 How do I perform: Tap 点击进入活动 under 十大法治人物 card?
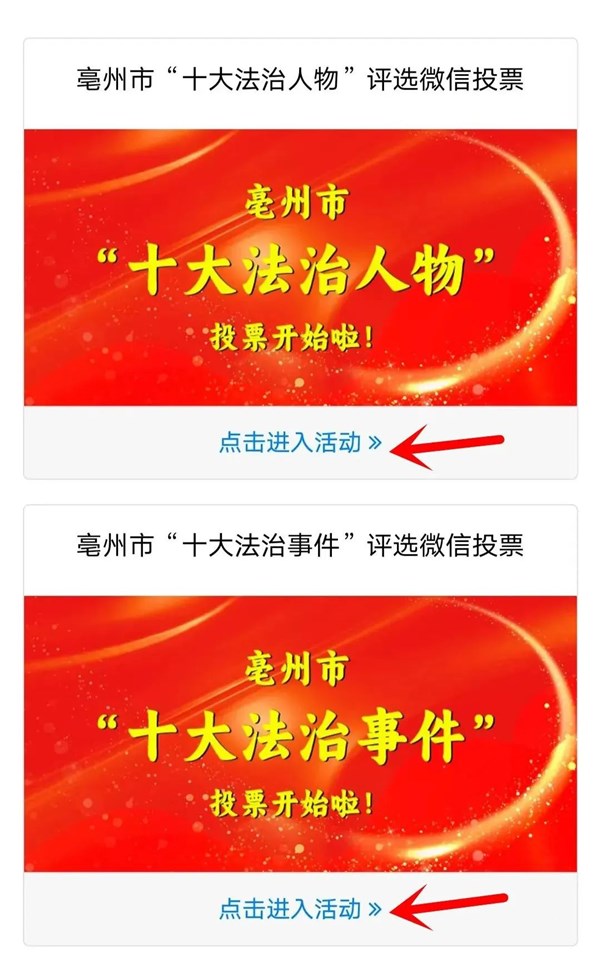(300, 442)
